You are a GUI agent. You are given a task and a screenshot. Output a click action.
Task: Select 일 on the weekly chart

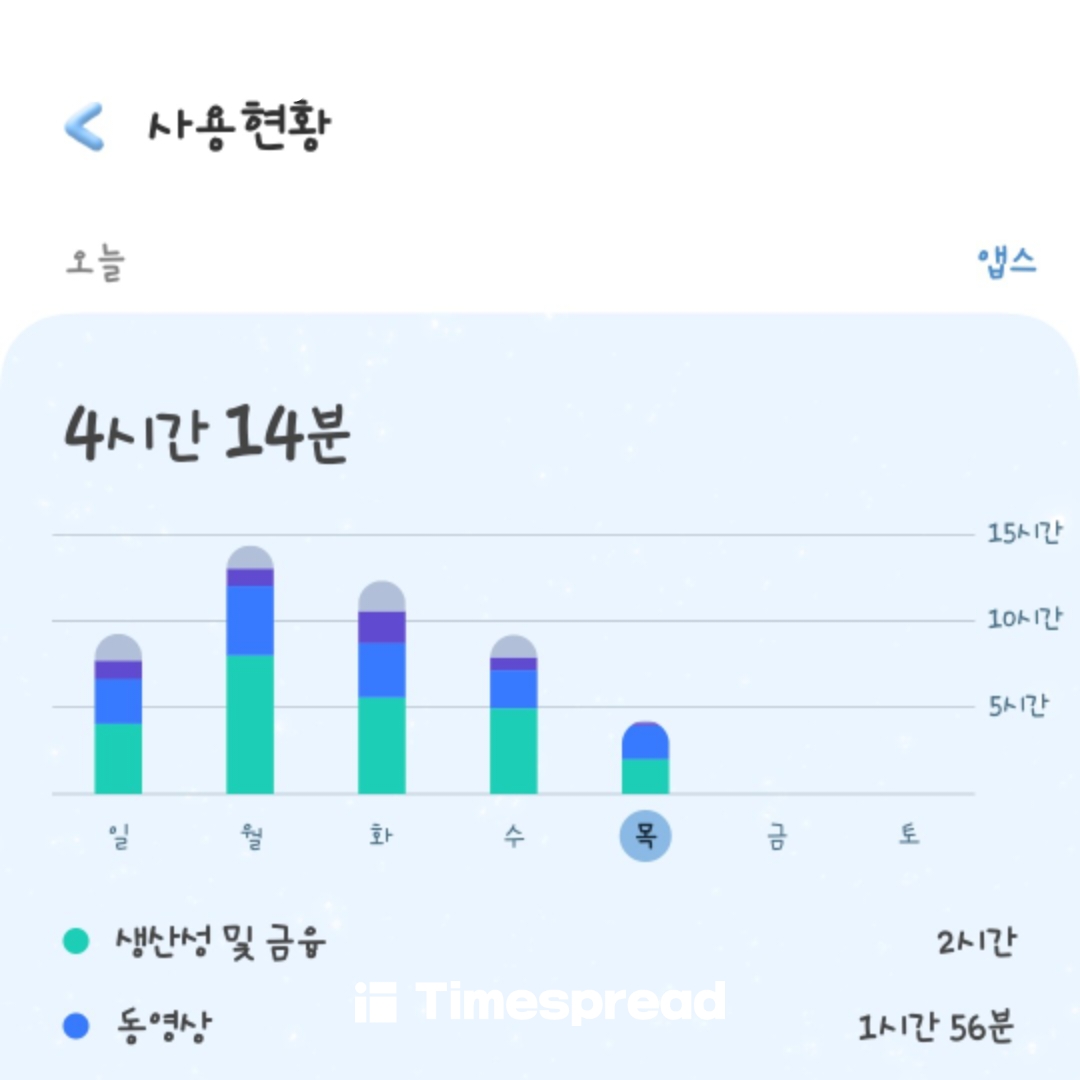click(119, 836)
